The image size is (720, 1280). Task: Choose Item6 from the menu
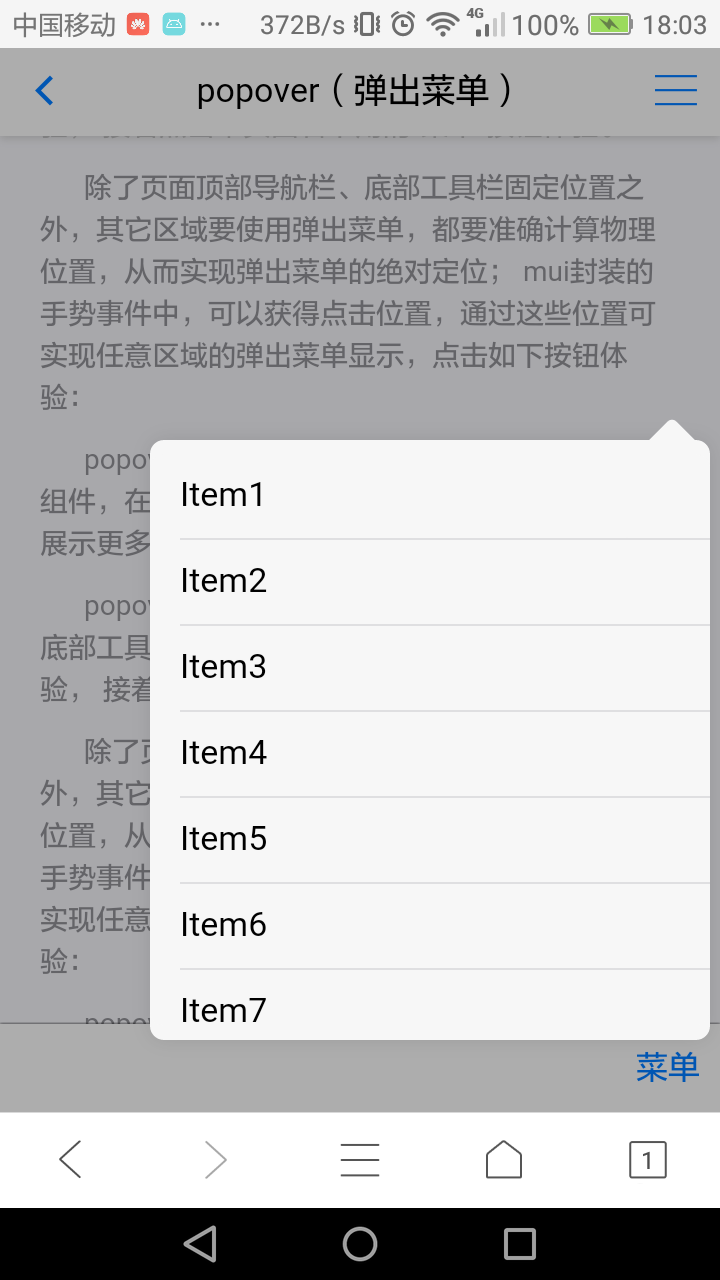(x=430, y=925)
